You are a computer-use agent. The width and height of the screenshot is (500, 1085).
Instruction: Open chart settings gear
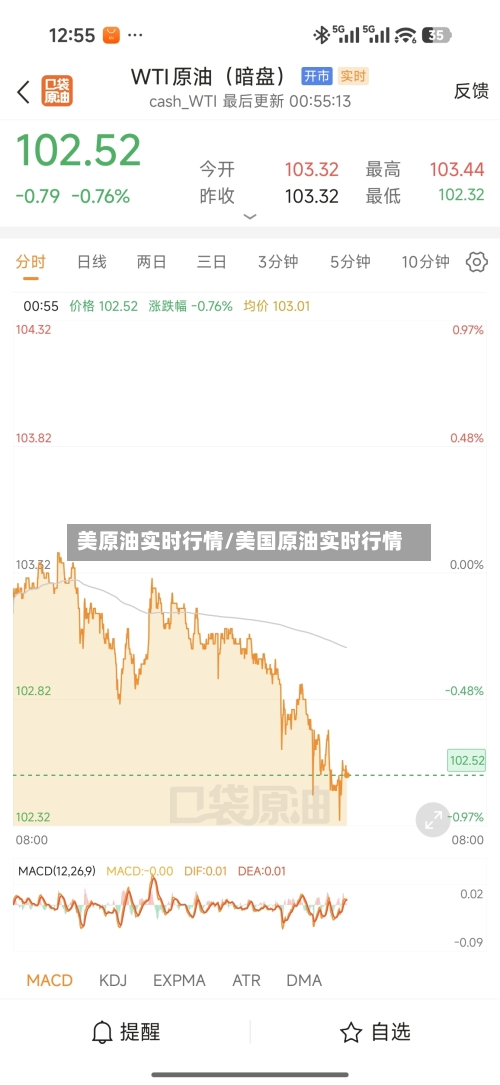[x=477, y=262]
